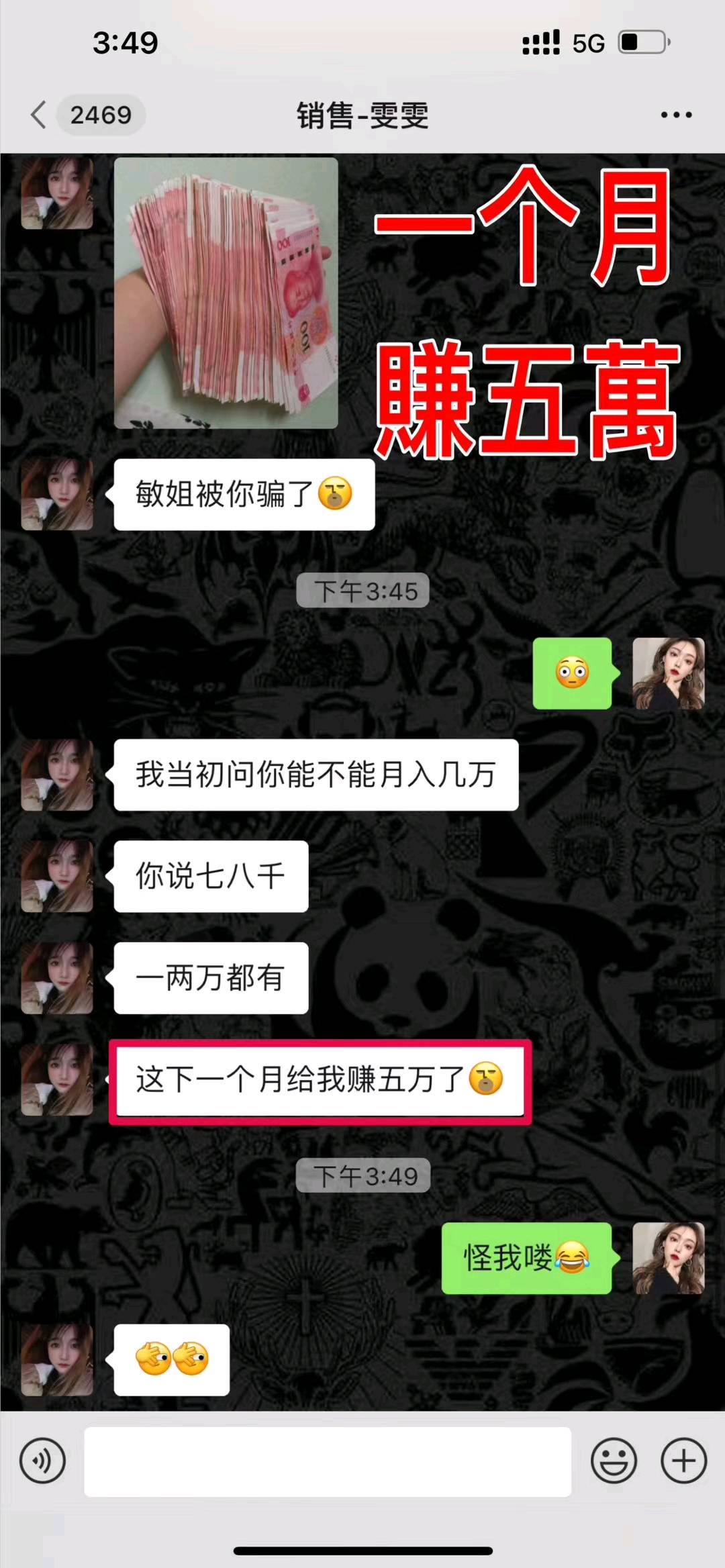Open the plus attachment menu
725x1568 pixels.
683,1461
